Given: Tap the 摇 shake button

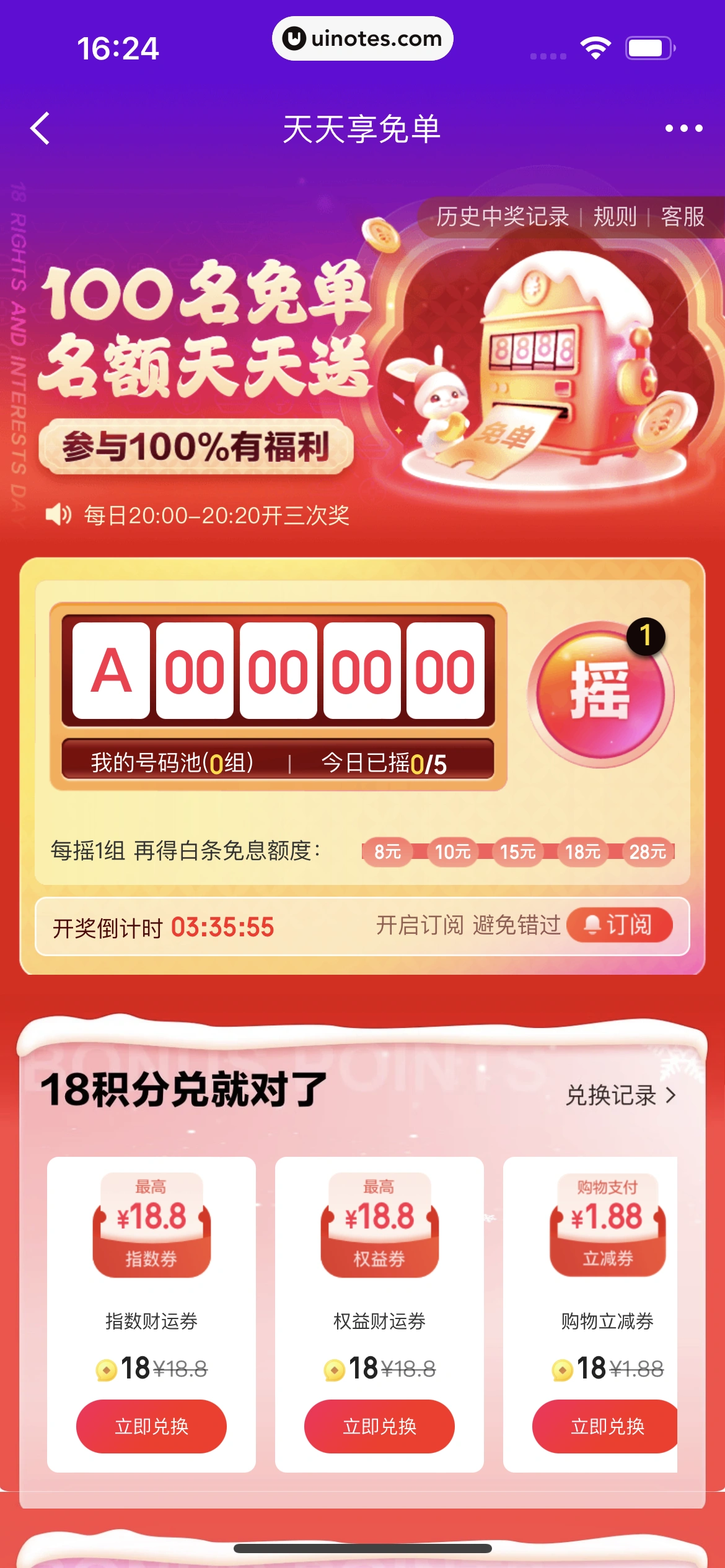Looking at the screenshot, I should click(600, 692).
